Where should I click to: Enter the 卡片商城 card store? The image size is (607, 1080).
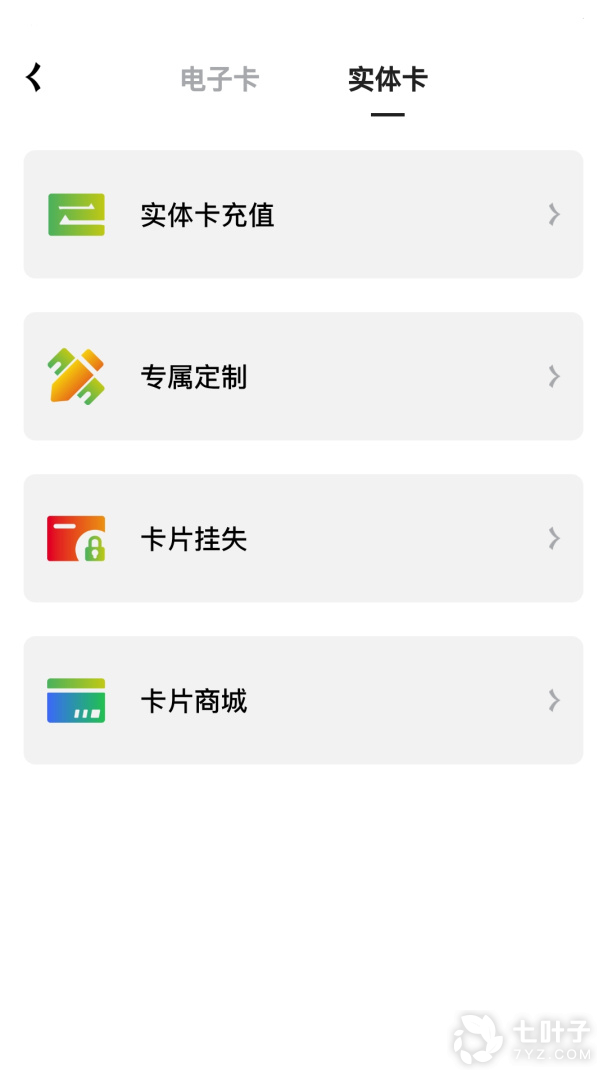click(x=303, y=700)
